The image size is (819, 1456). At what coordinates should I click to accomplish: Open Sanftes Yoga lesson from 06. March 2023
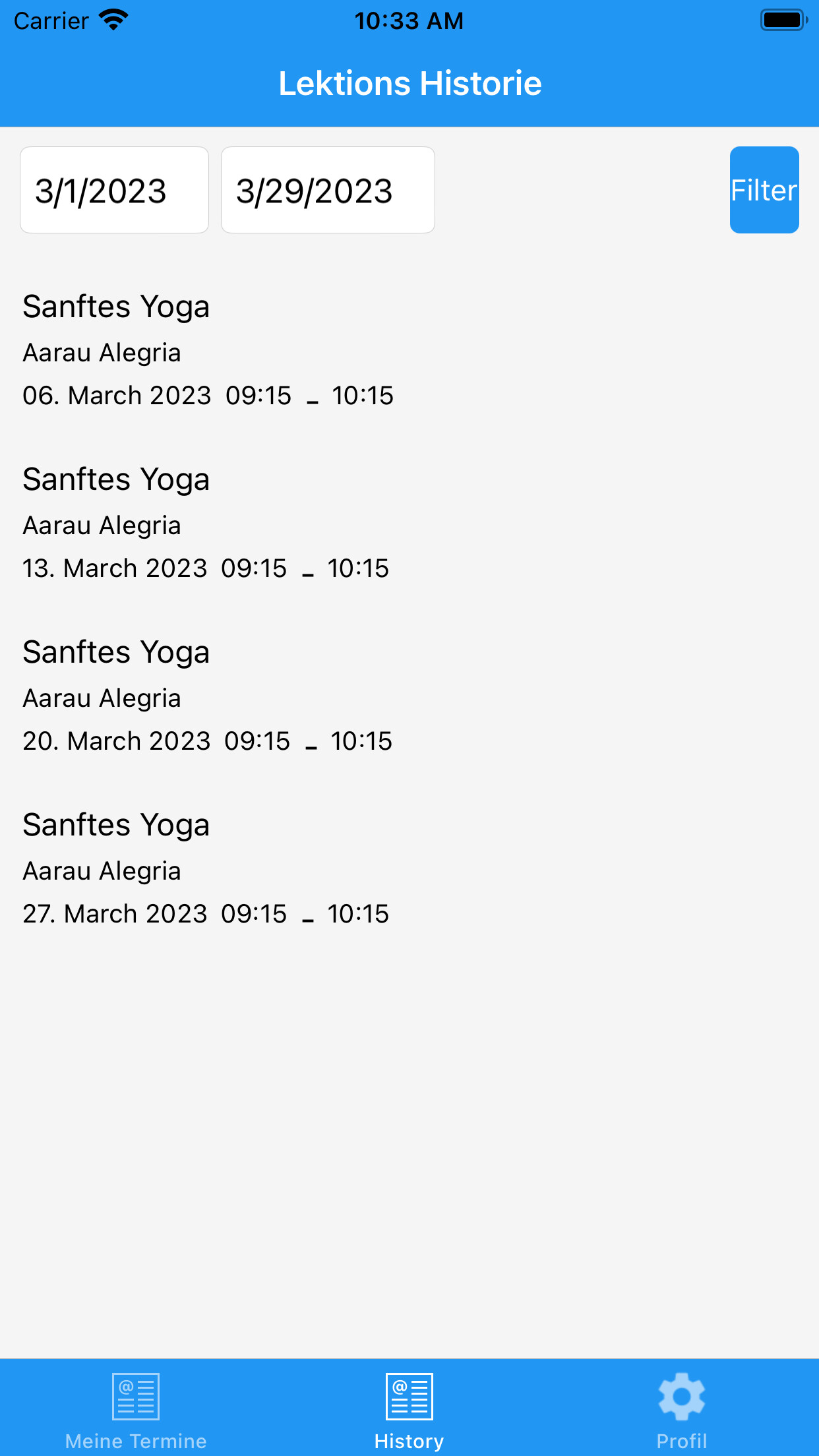point(409,351)
